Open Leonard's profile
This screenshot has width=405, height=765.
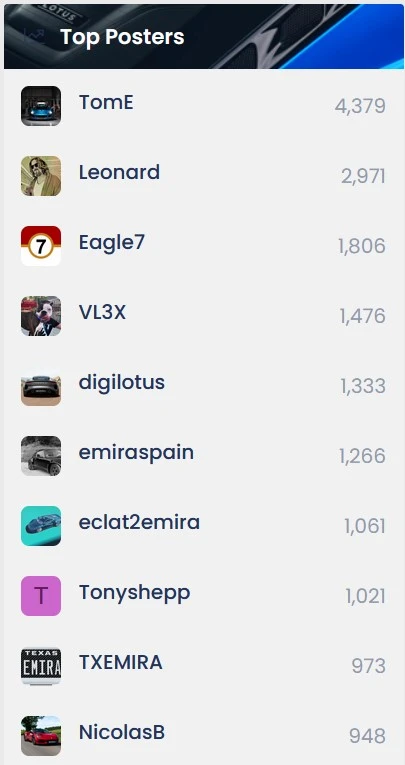coord(119,173)
